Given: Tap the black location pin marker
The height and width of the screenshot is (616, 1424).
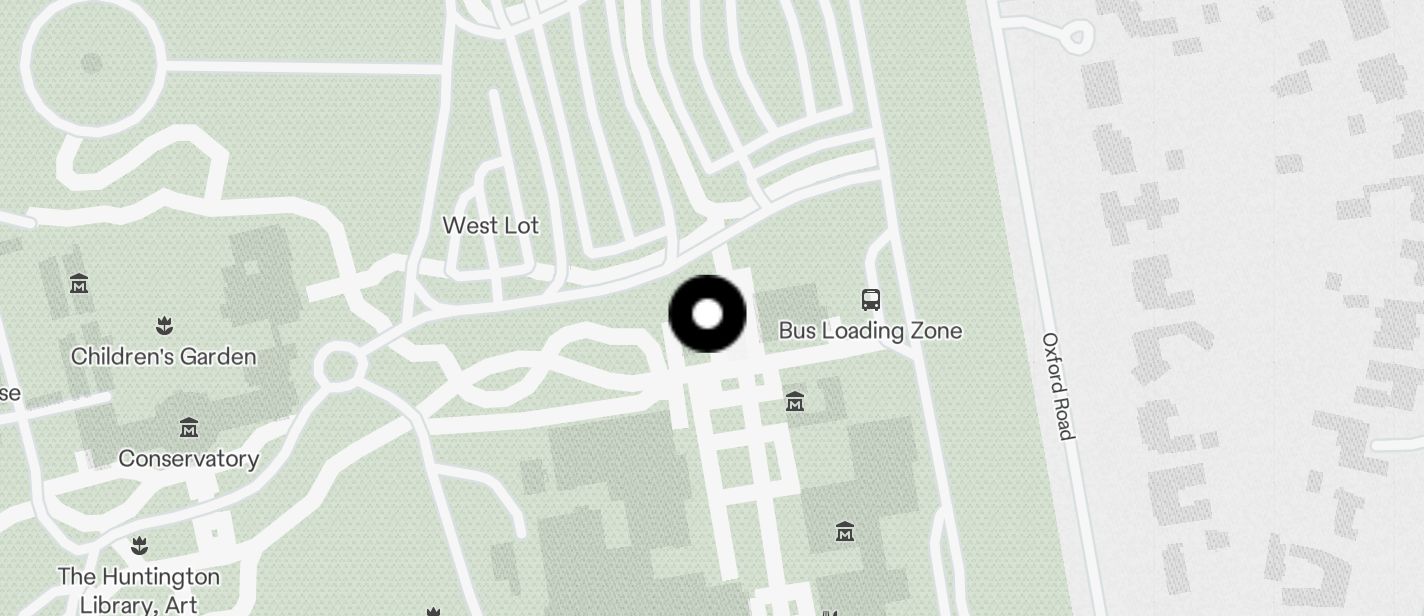Looking at the screenshot, I should [707, 314].
